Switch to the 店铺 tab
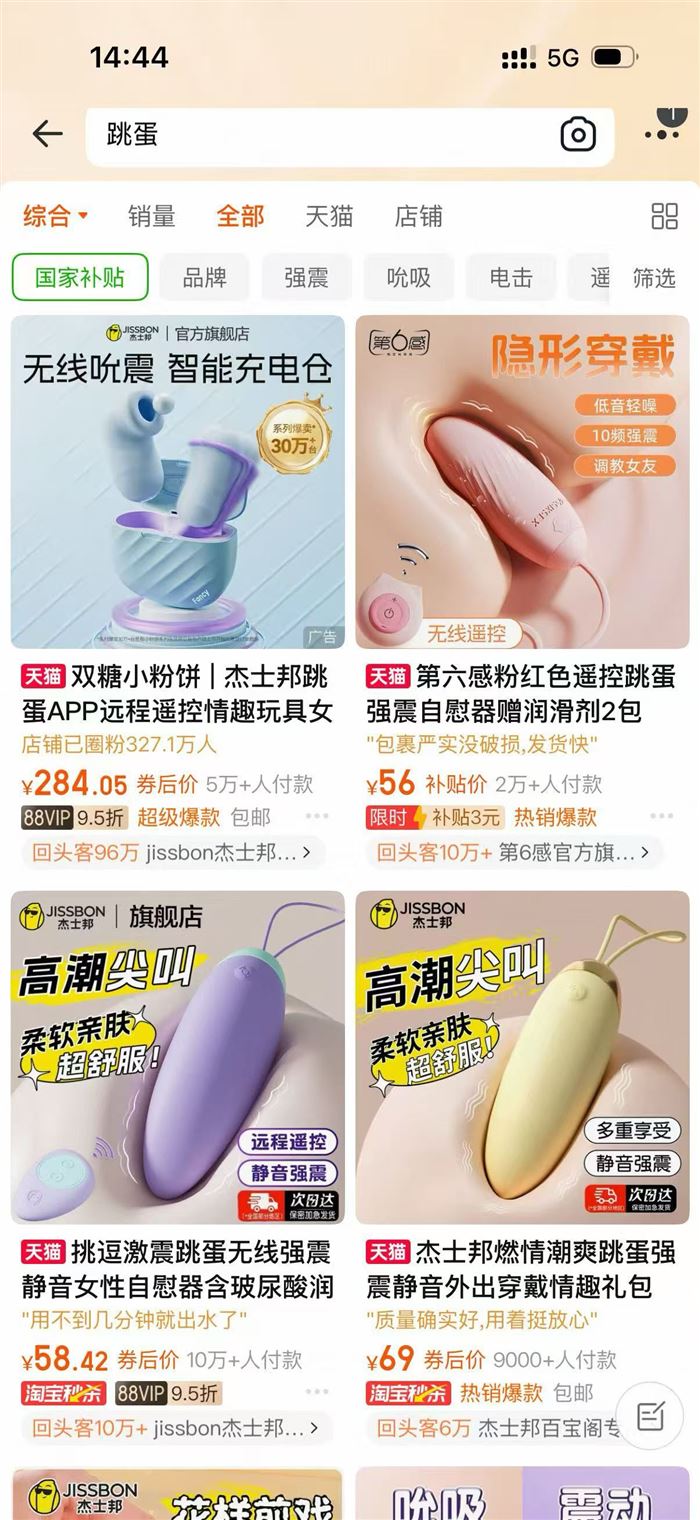 [x=418, y=216]
